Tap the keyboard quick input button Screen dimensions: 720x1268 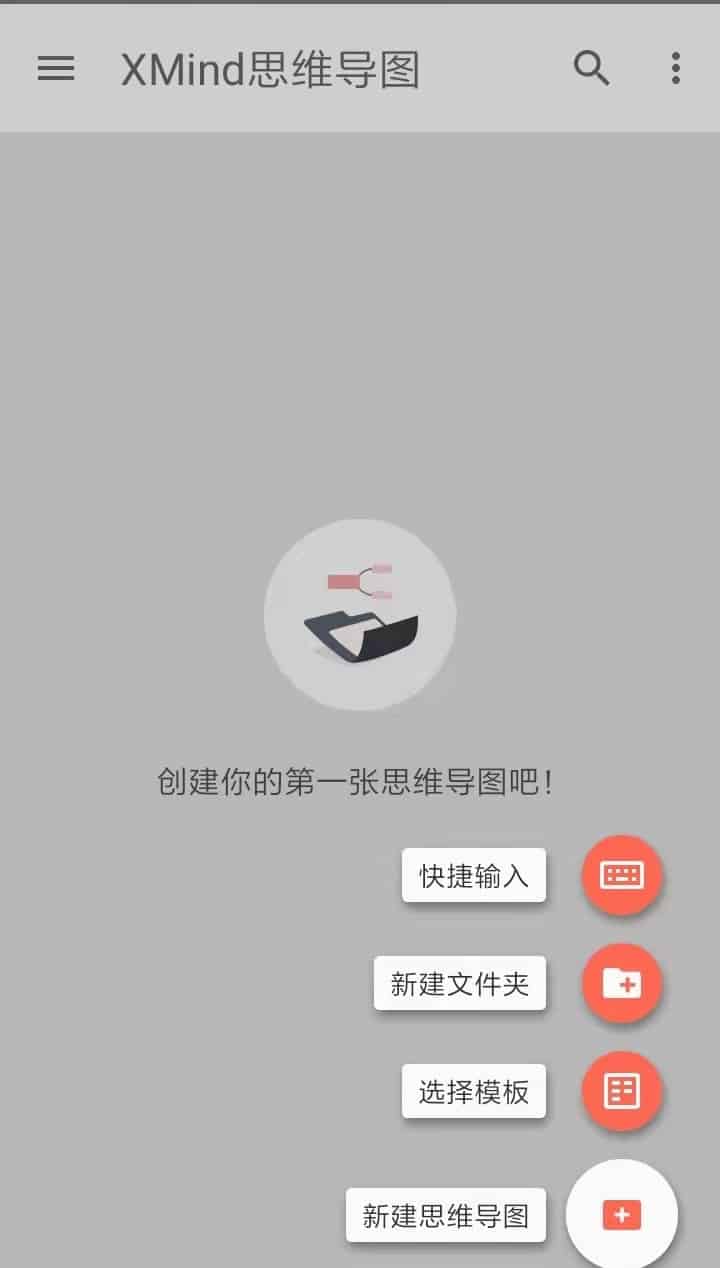(622, 876)
